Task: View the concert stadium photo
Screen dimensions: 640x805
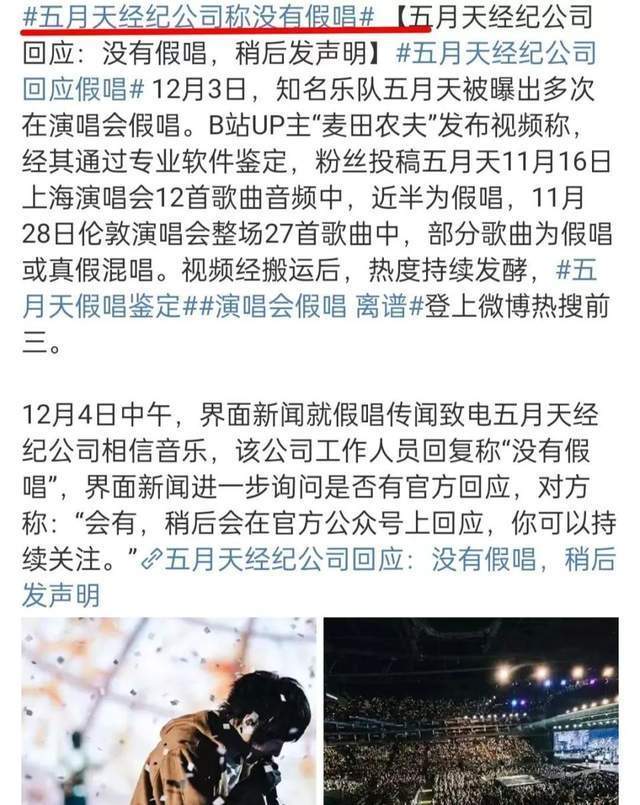Action: (470, 710)
